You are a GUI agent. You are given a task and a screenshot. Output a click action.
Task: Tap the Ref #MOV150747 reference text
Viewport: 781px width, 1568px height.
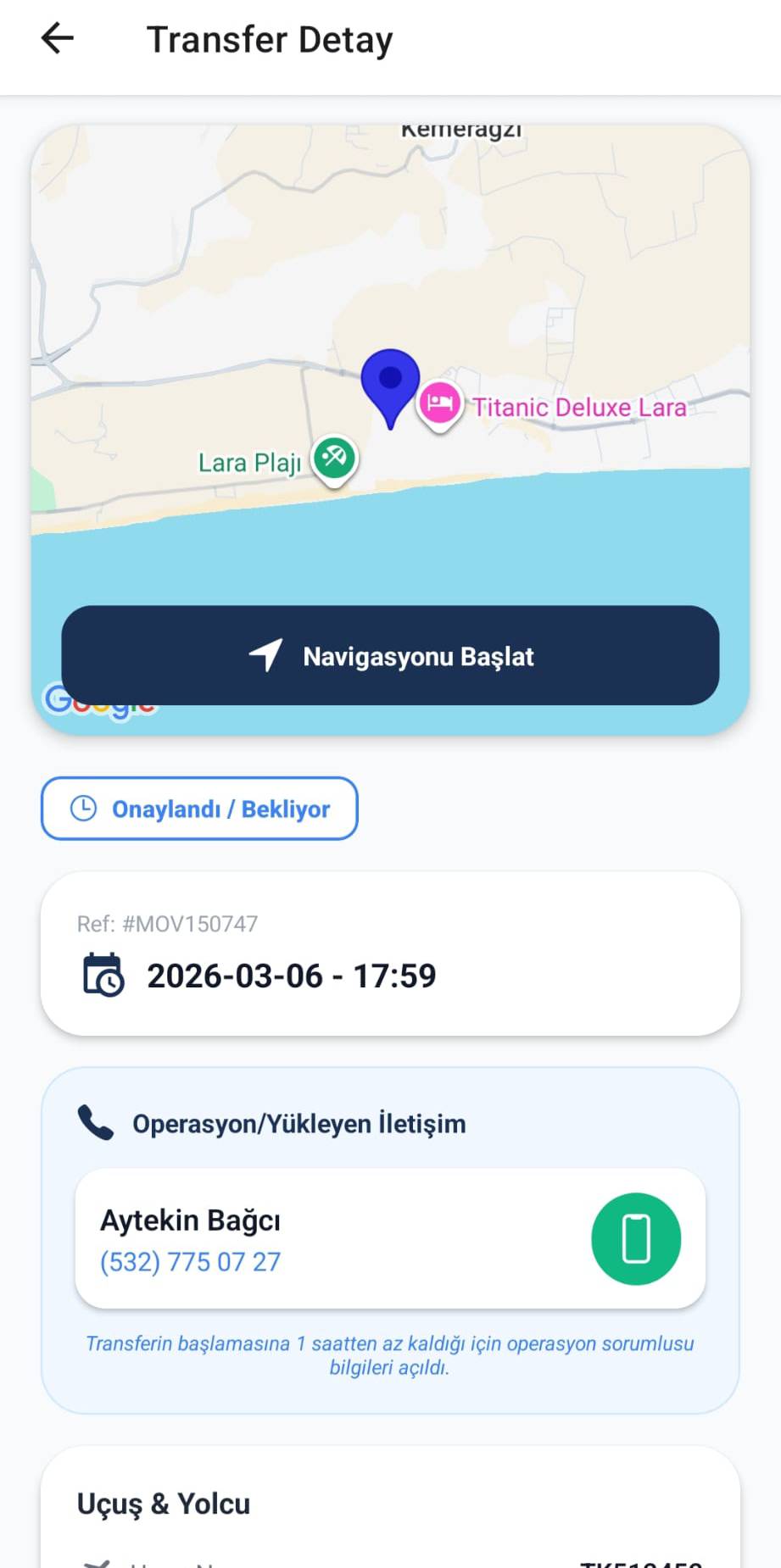coord(167,924)
